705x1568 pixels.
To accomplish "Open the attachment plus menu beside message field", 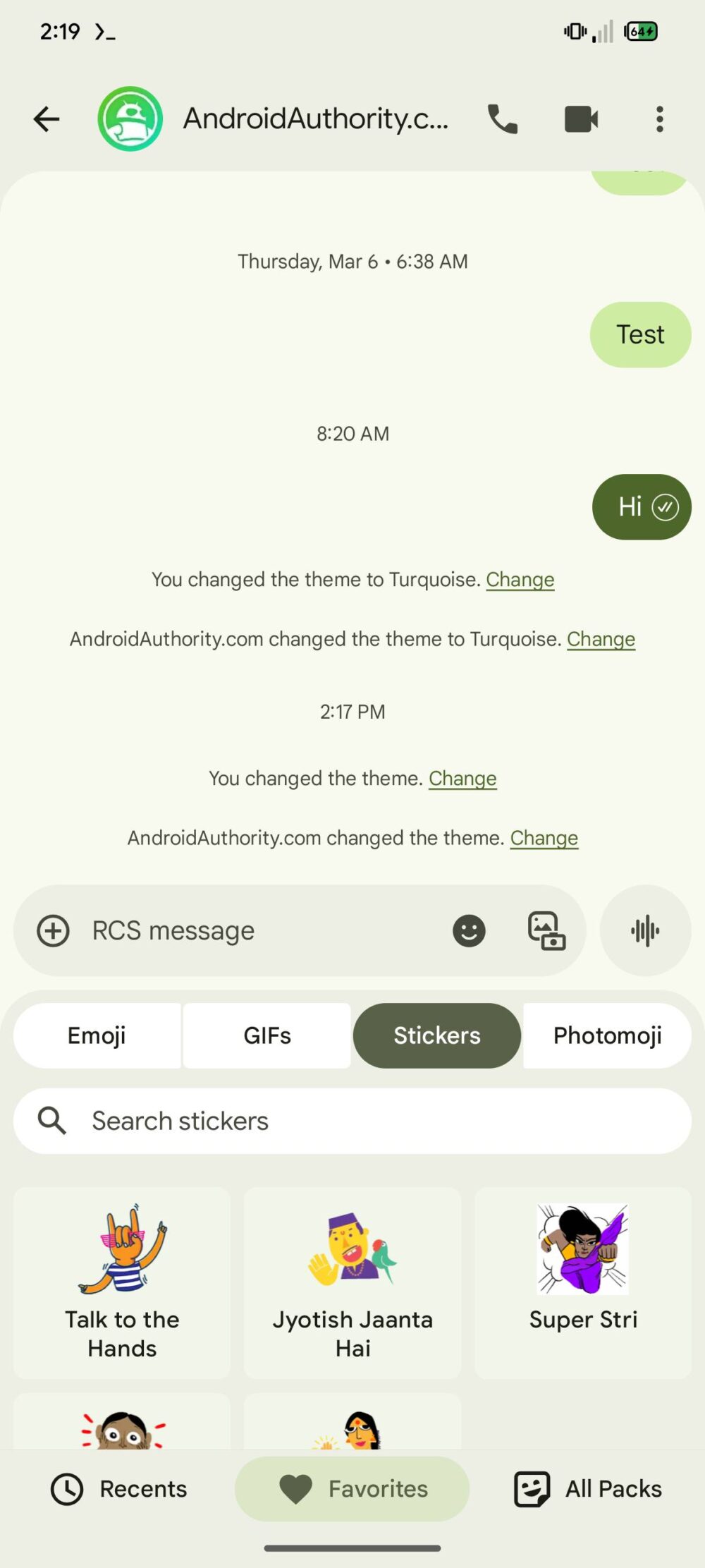I will [52, 930].
